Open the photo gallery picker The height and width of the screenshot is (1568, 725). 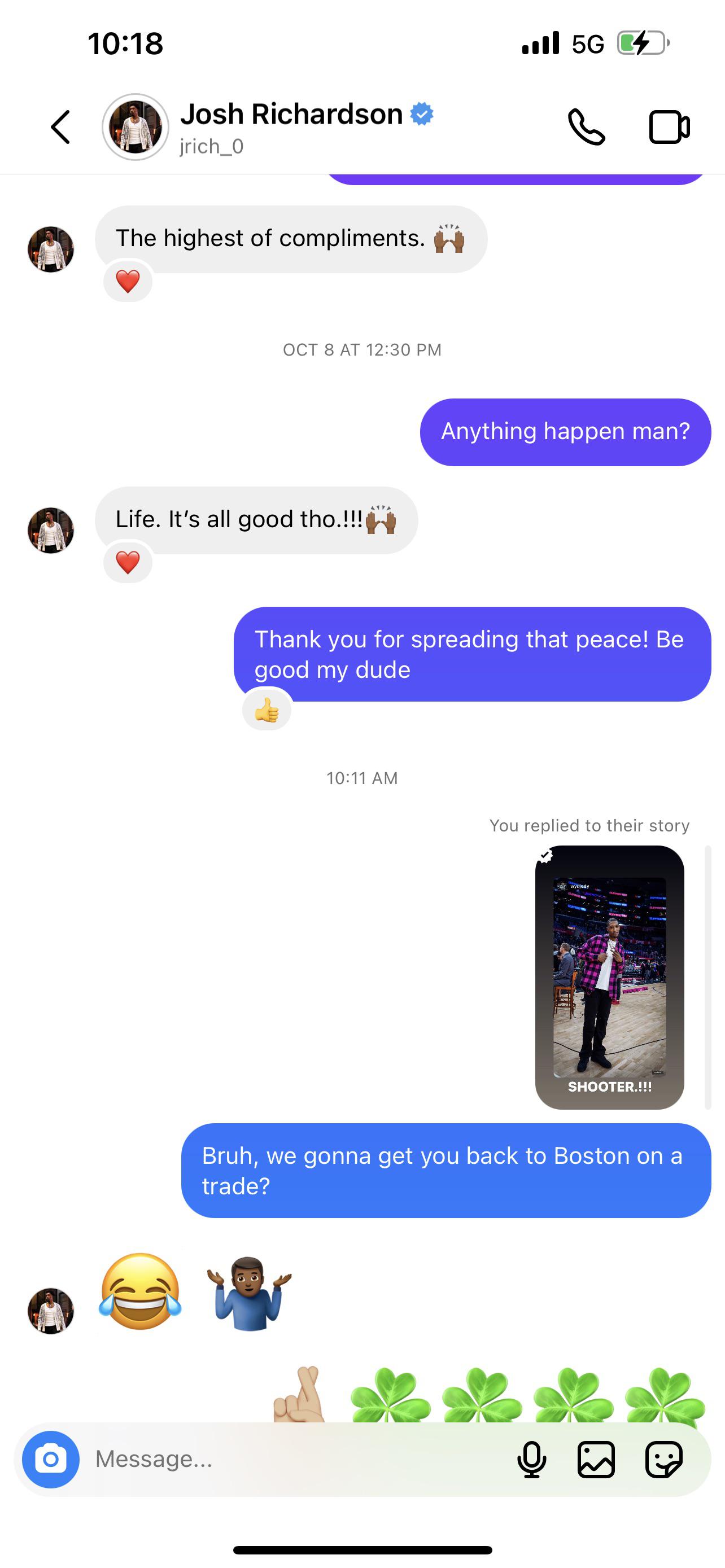pyautogui.click(x=596, y=1459)
